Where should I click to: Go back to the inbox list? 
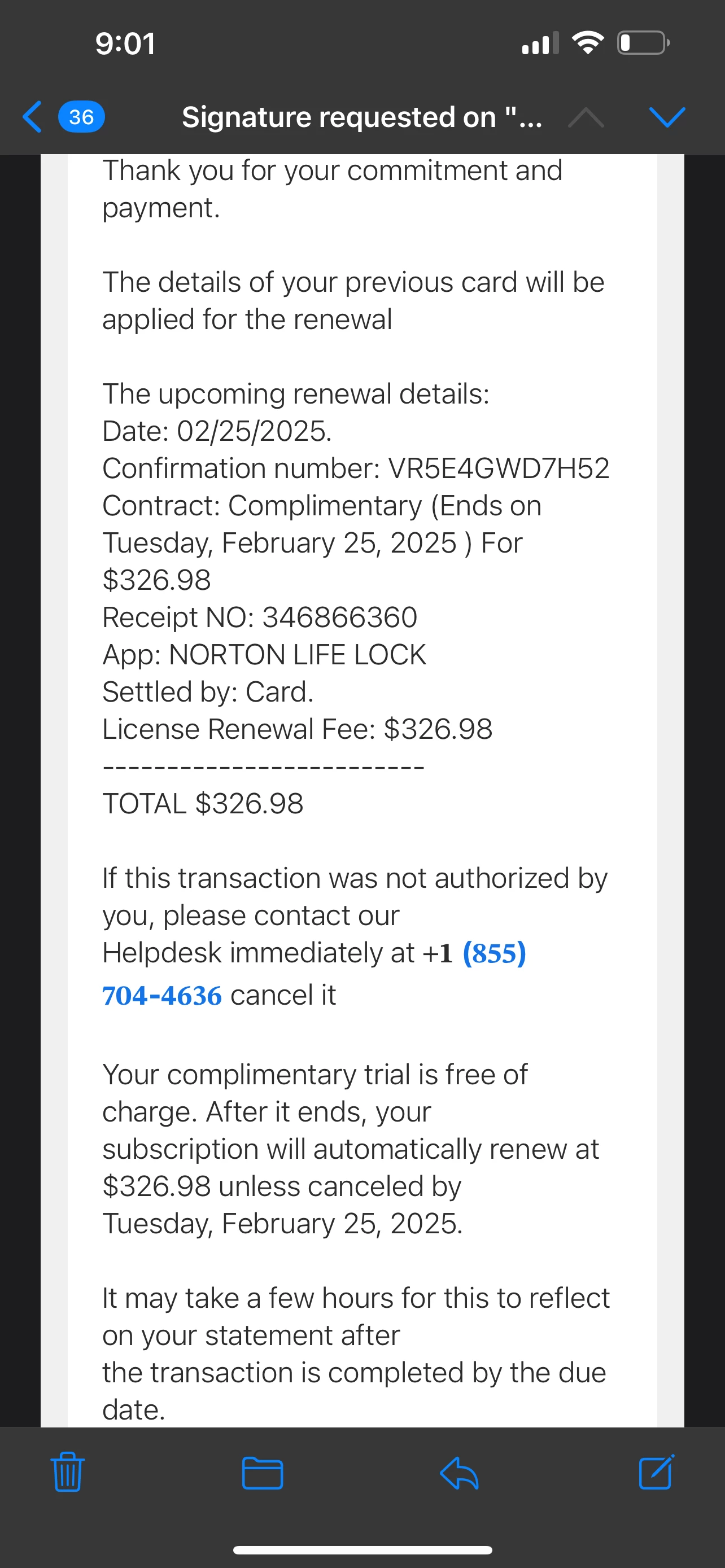(33, 116)
